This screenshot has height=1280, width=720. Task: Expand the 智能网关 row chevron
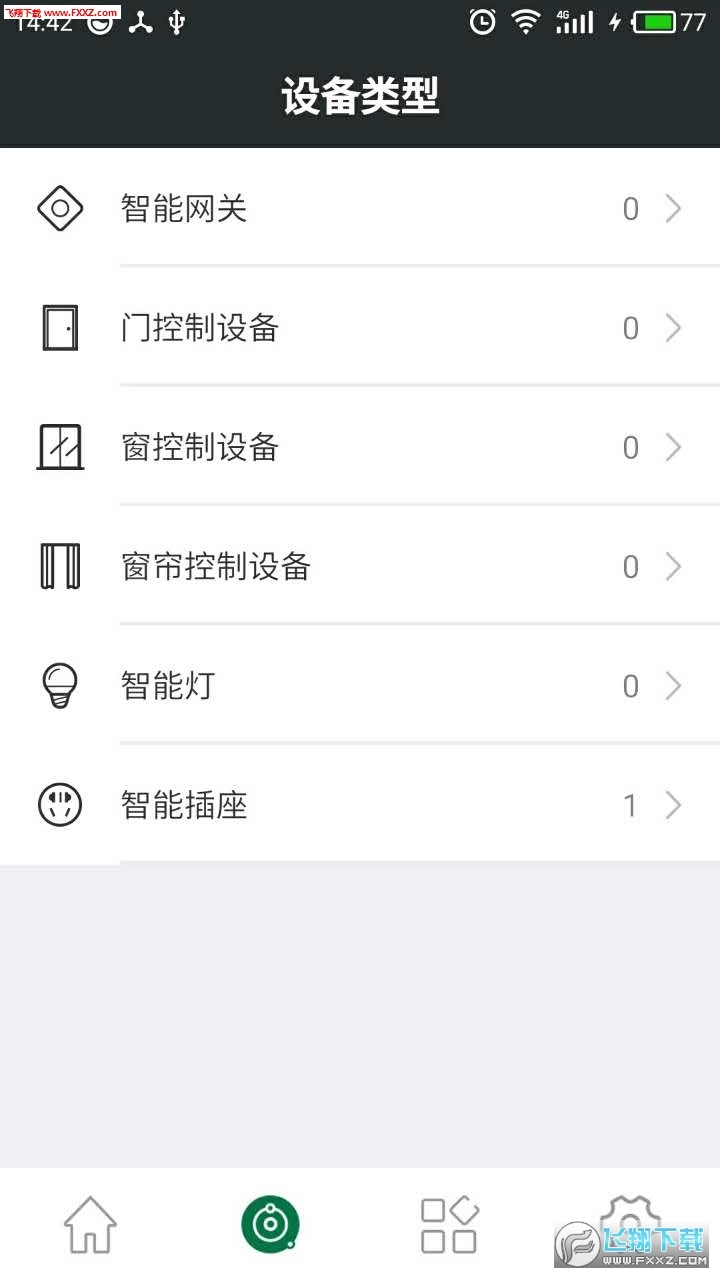click(x=673, y=208)
